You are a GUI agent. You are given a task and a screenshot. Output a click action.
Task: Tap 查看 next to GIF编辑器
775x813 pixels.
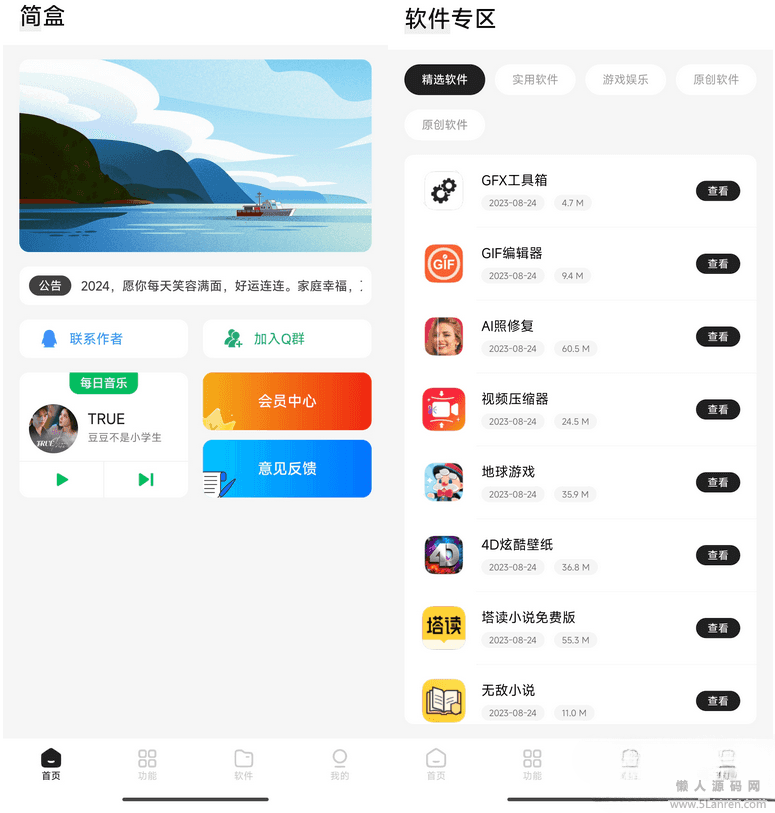click(x=718, y=264)
